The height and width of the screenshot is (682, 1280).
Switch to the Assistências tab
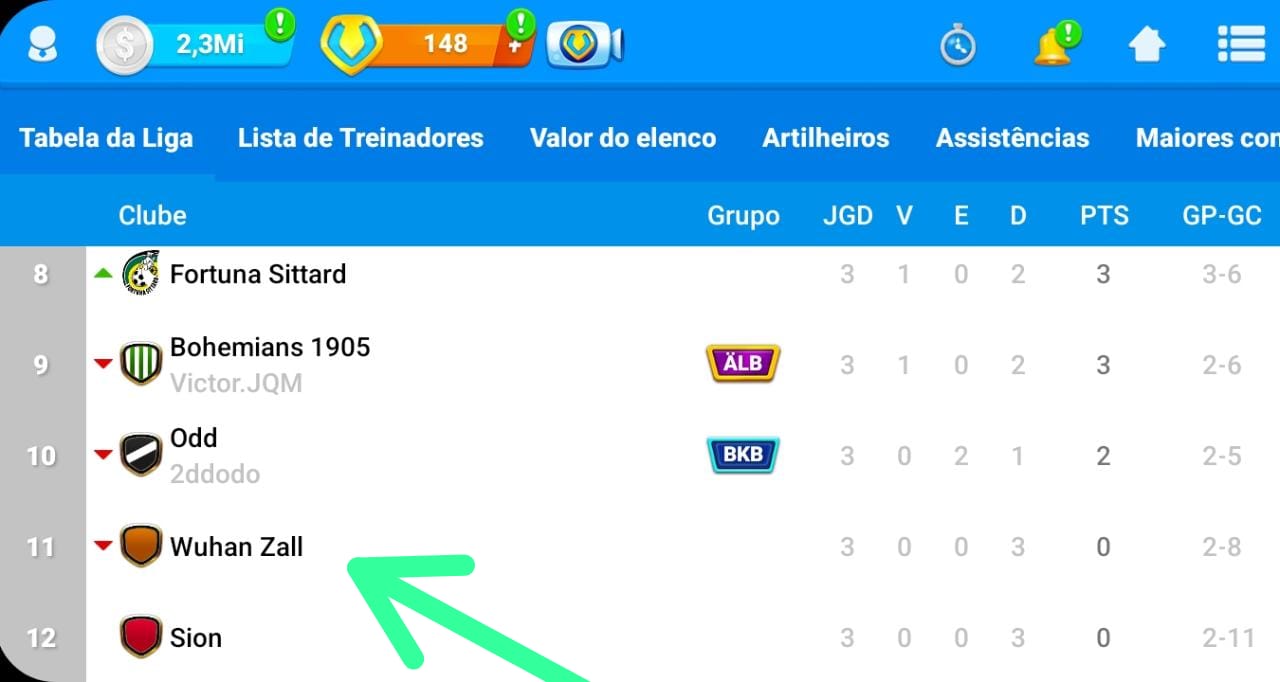coord(1012,138)
